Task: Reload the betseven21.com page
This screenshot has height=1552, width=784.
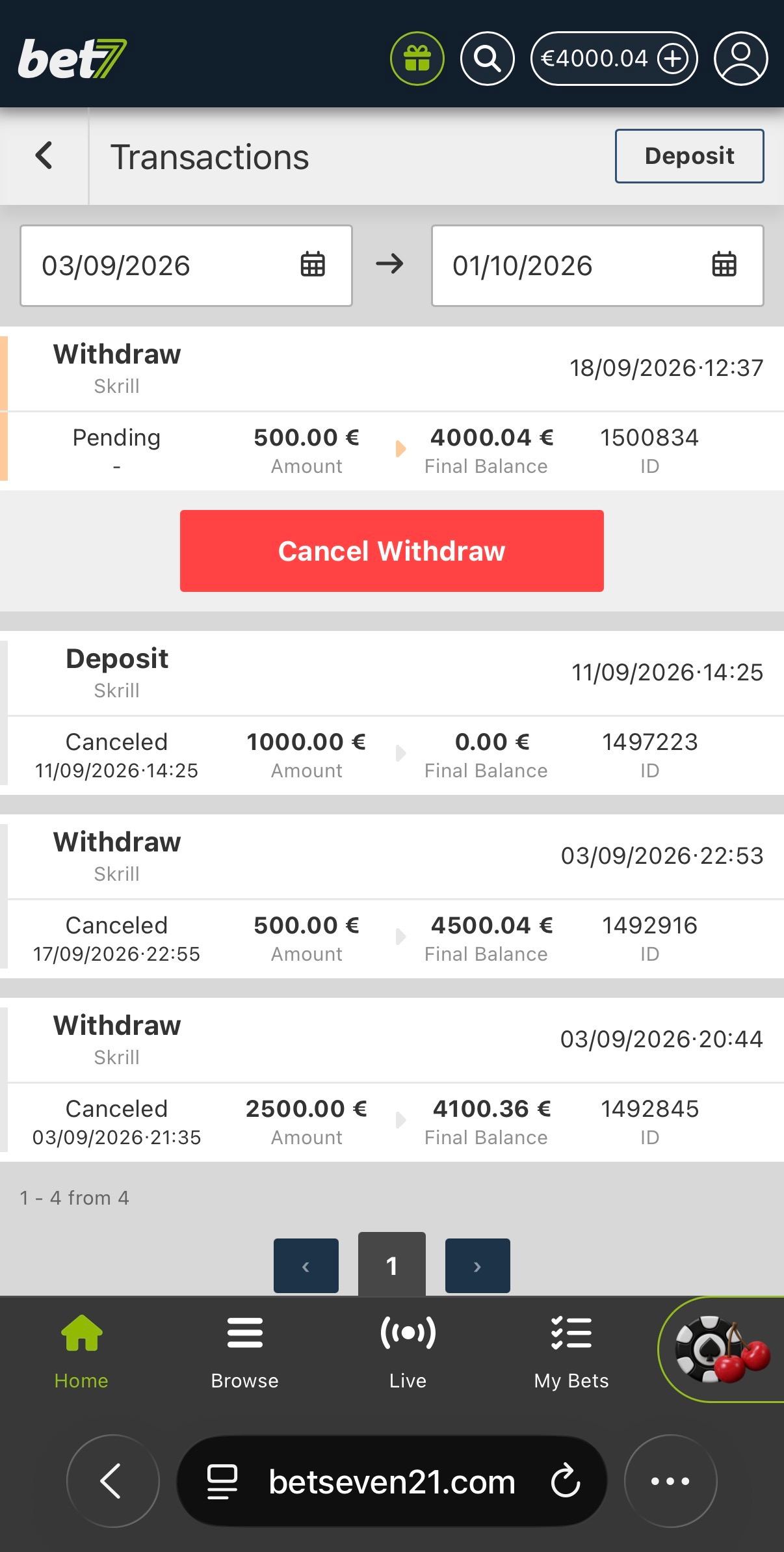Action: [565, 1481]
